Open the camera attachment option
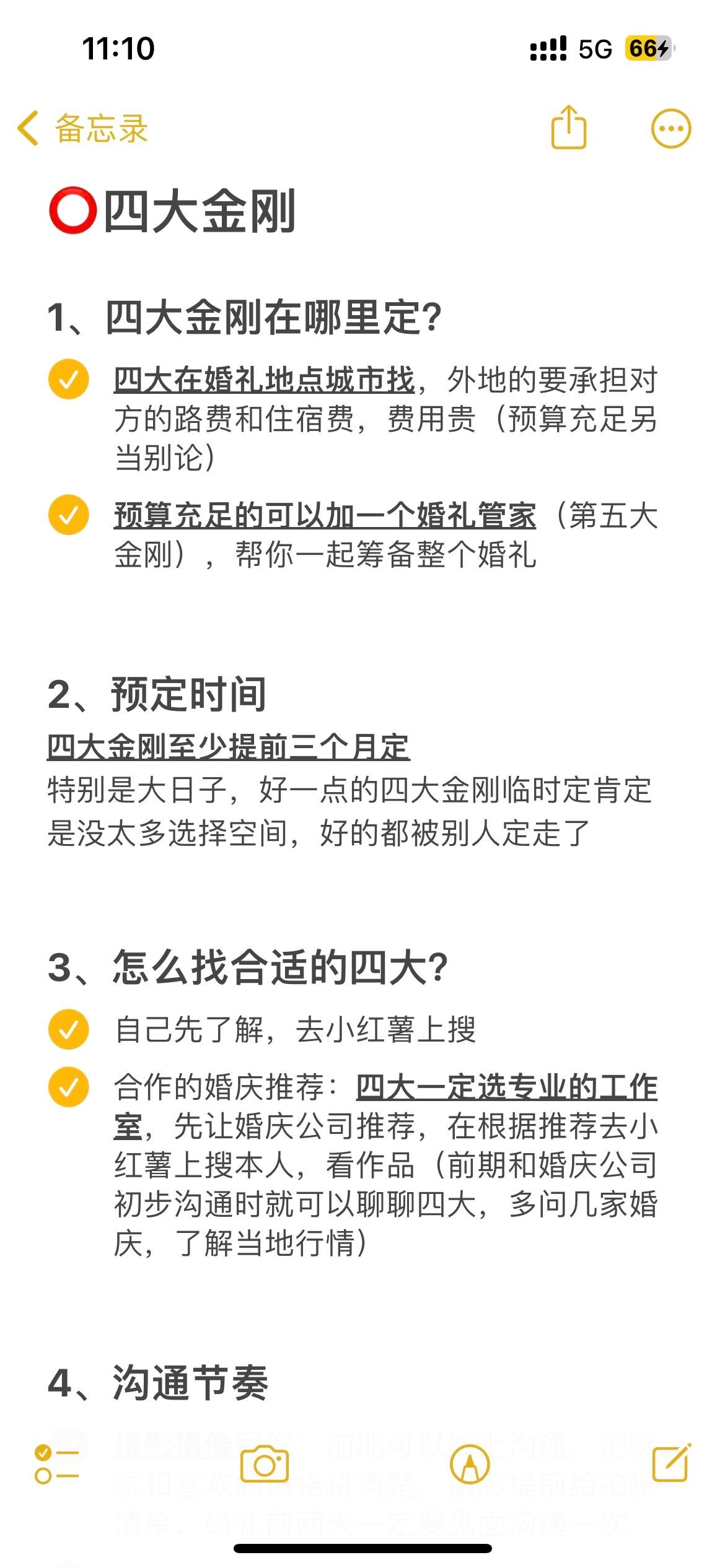The width and height of the screenshot is (725, 1568). tap(265, 1464)
